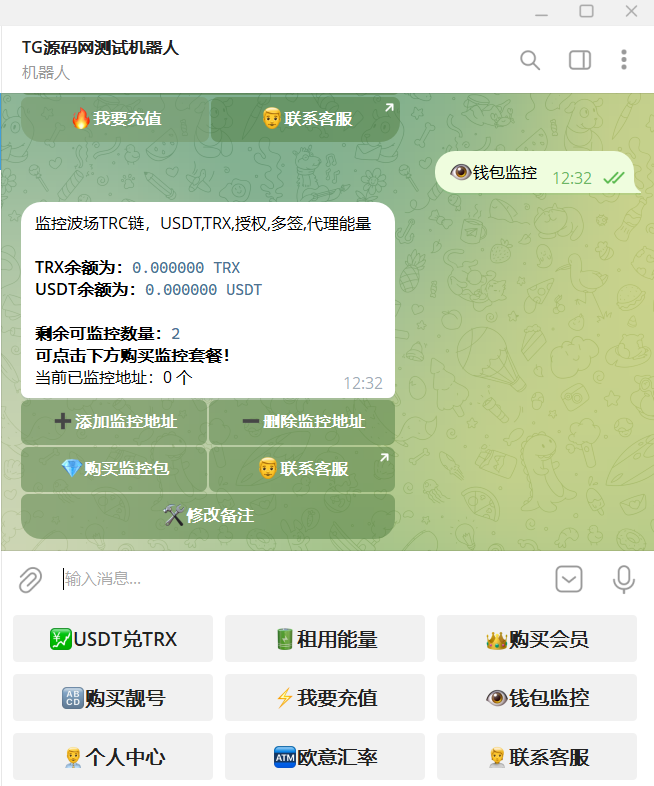Open 购买靓号 from bot keyboard

coord(113,698)
